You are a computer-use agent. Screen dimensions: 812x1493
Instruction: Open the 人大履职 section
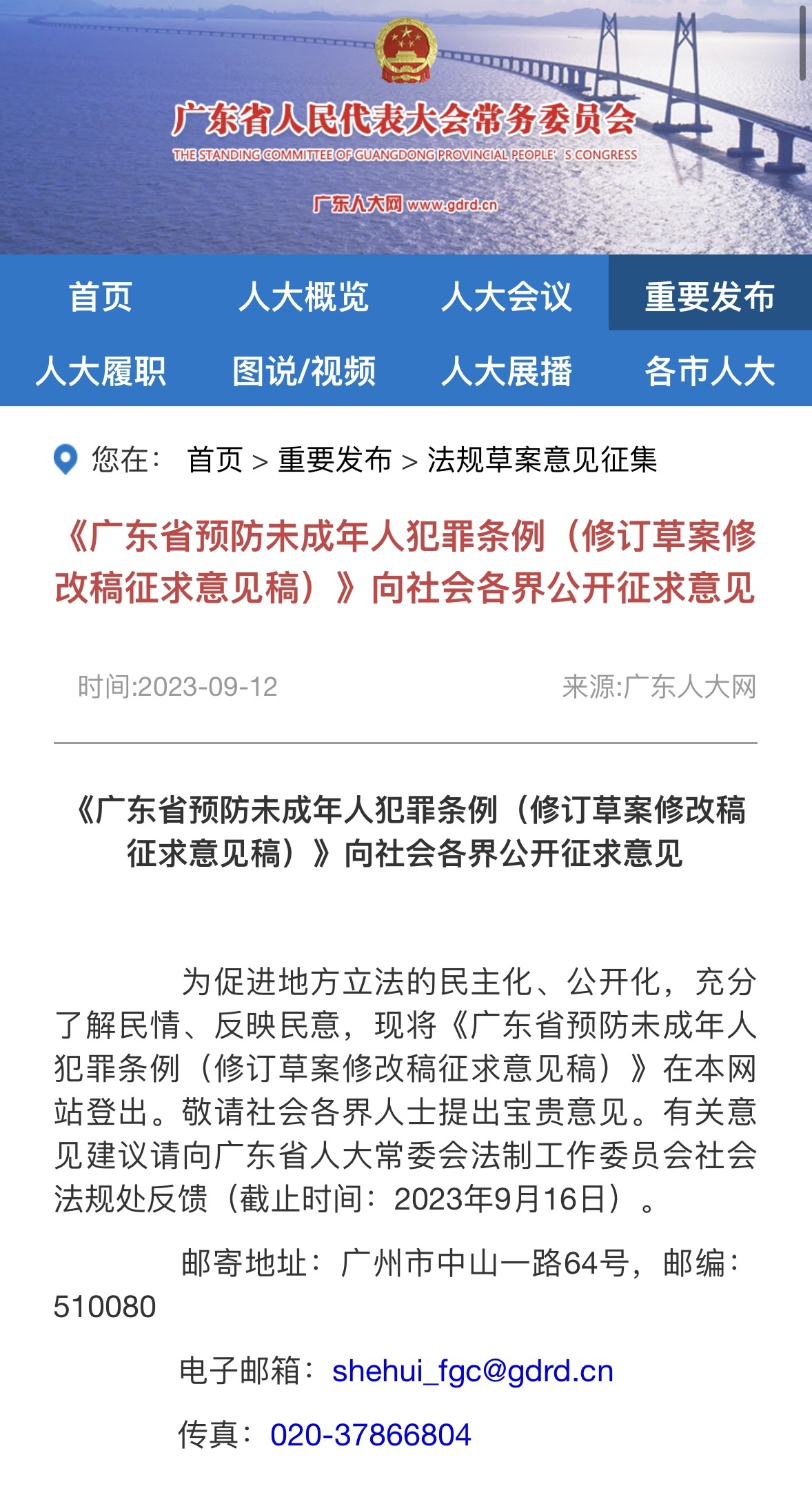coord(101,371)
